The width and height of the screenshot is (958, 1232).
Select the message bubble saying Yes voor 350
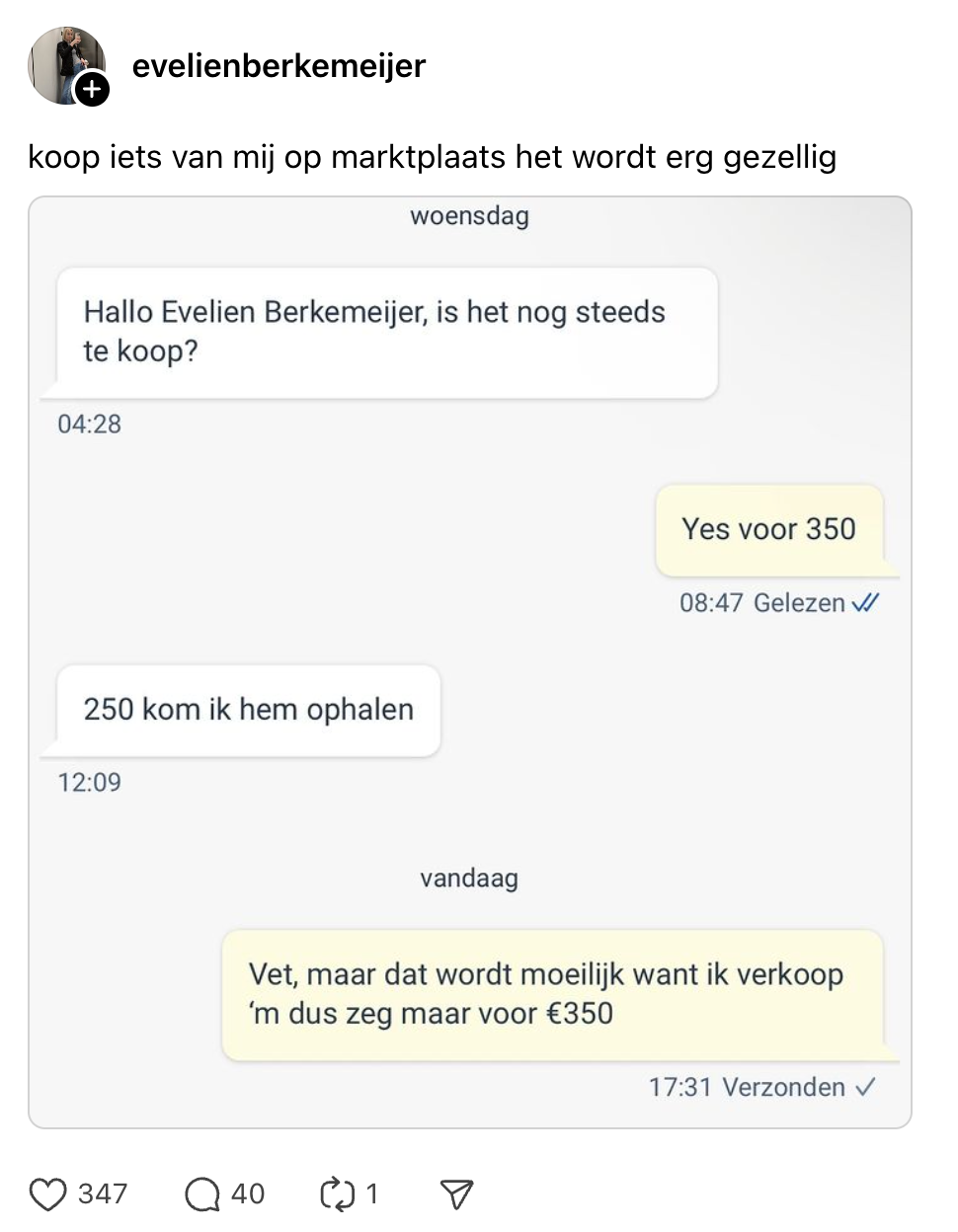click(768, 529)
